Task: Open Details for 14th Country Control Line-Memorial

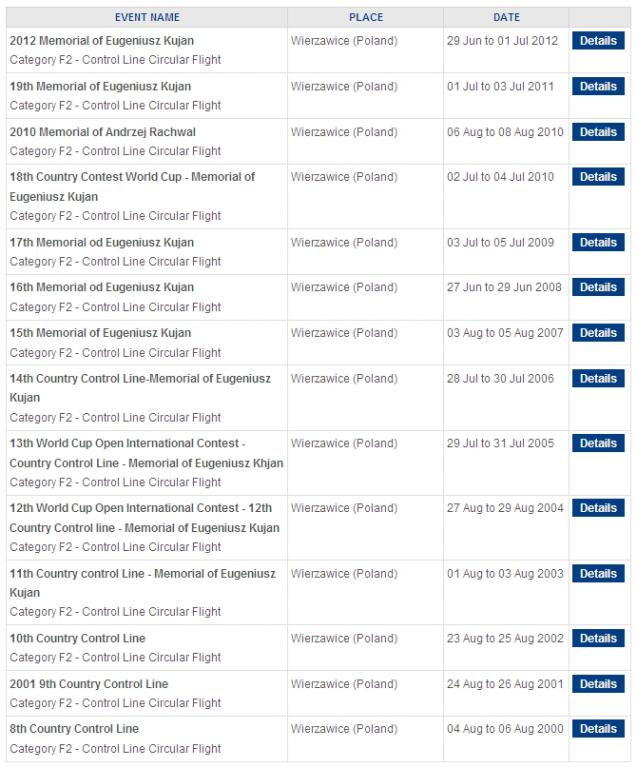Action: click(x=598, y=379)
